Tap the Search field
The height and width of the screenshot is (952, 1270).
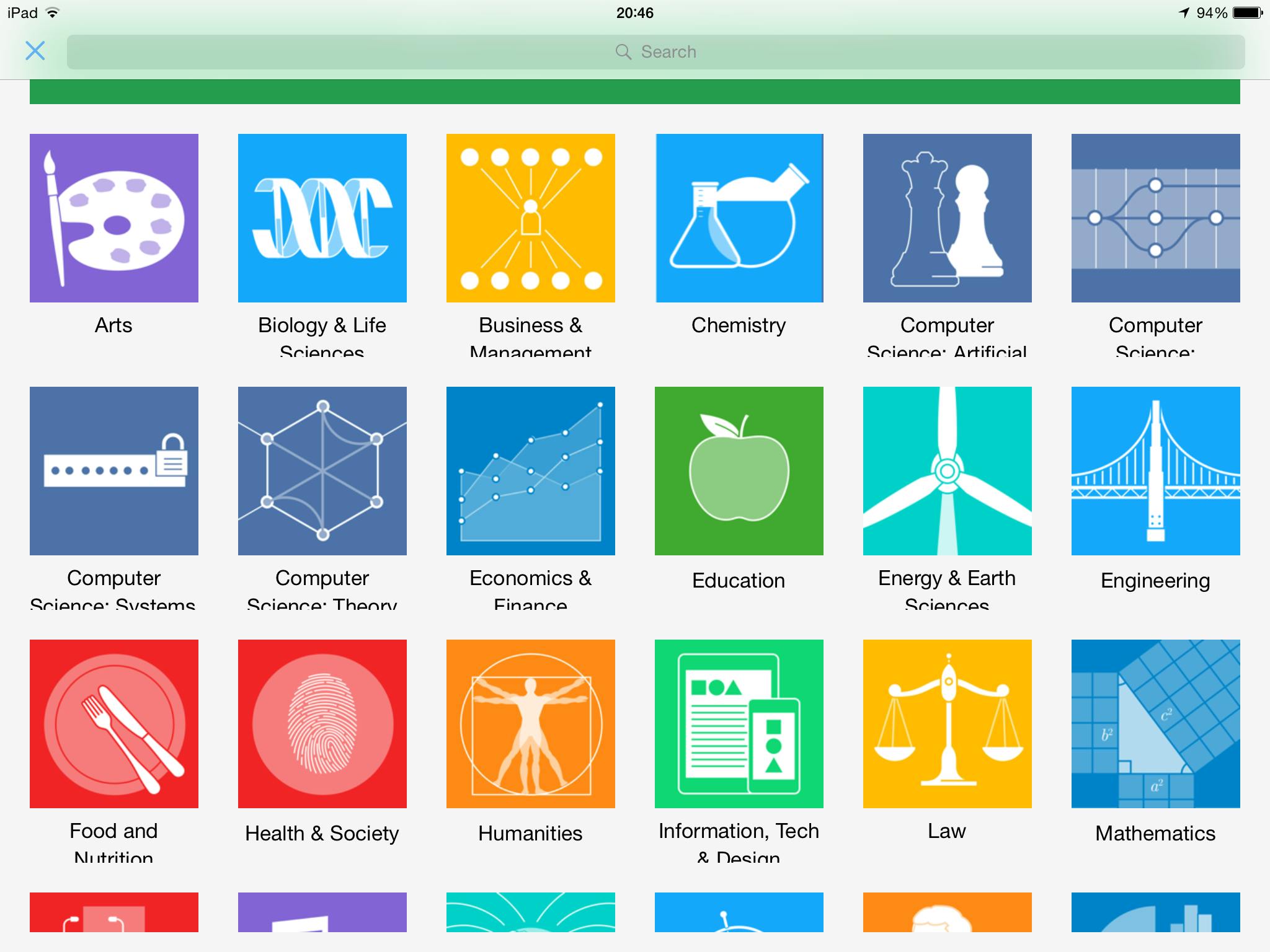click(x=655, y=52)
